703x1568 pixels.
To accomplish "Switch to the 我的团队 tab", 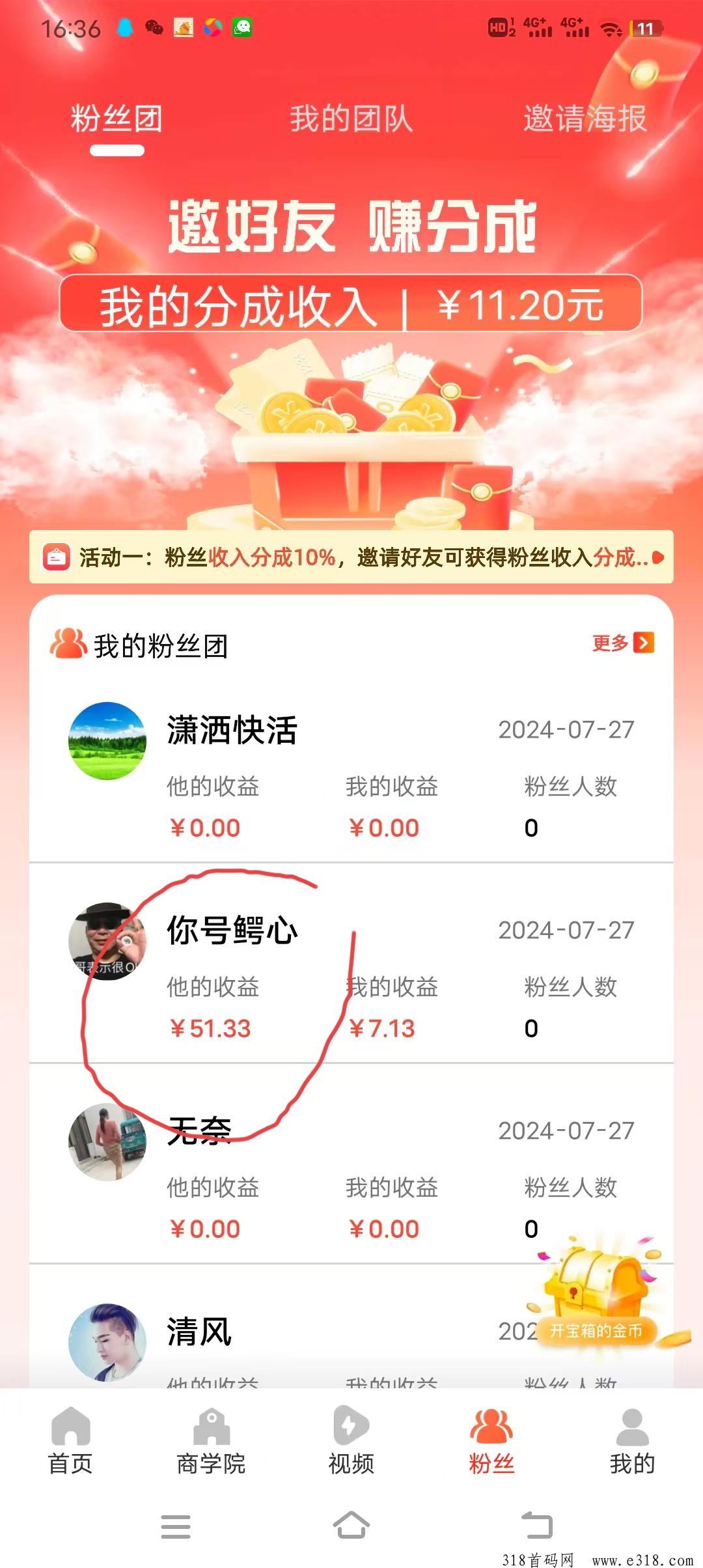I will pos(351,119).
